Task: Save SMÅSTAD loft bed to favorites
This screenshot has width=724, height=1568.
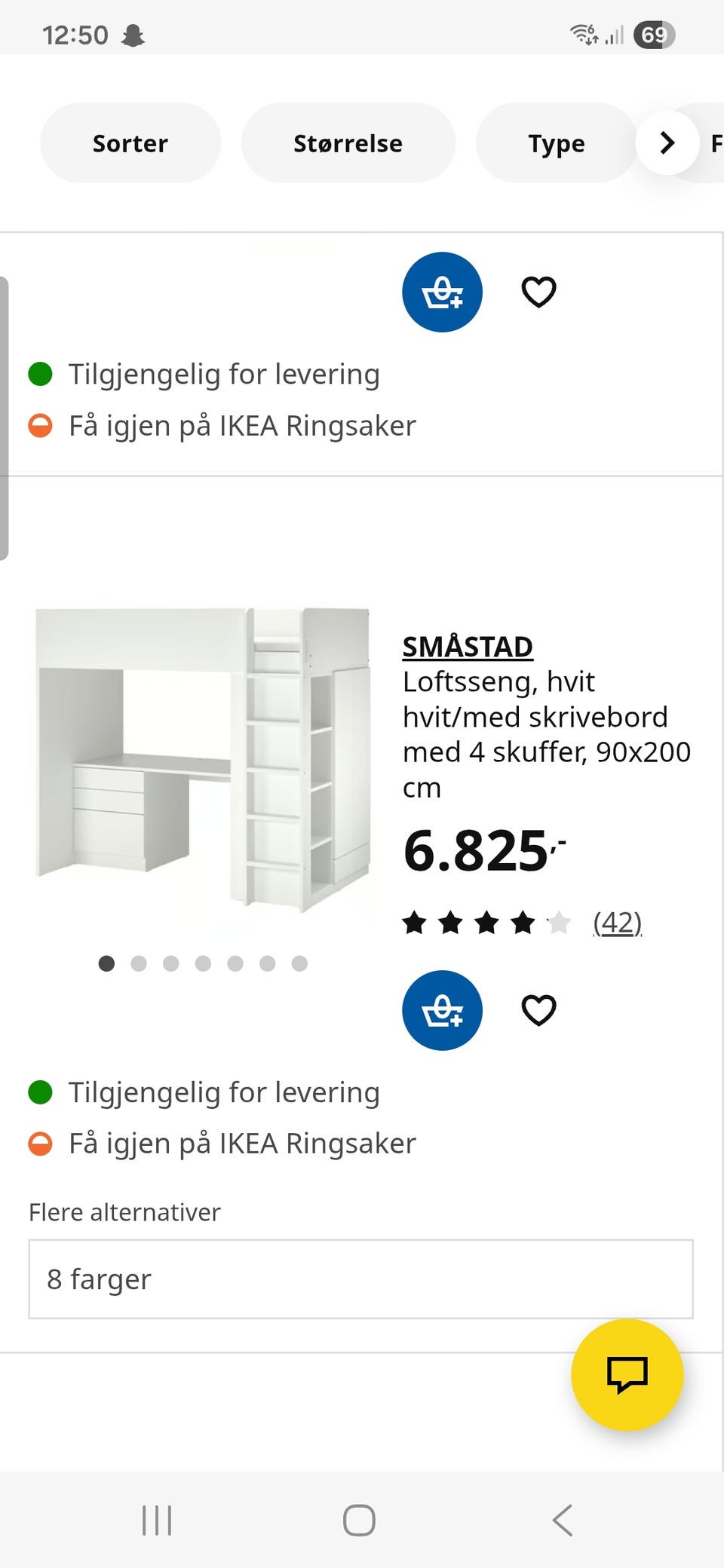Action: [x=538, y=1010]
